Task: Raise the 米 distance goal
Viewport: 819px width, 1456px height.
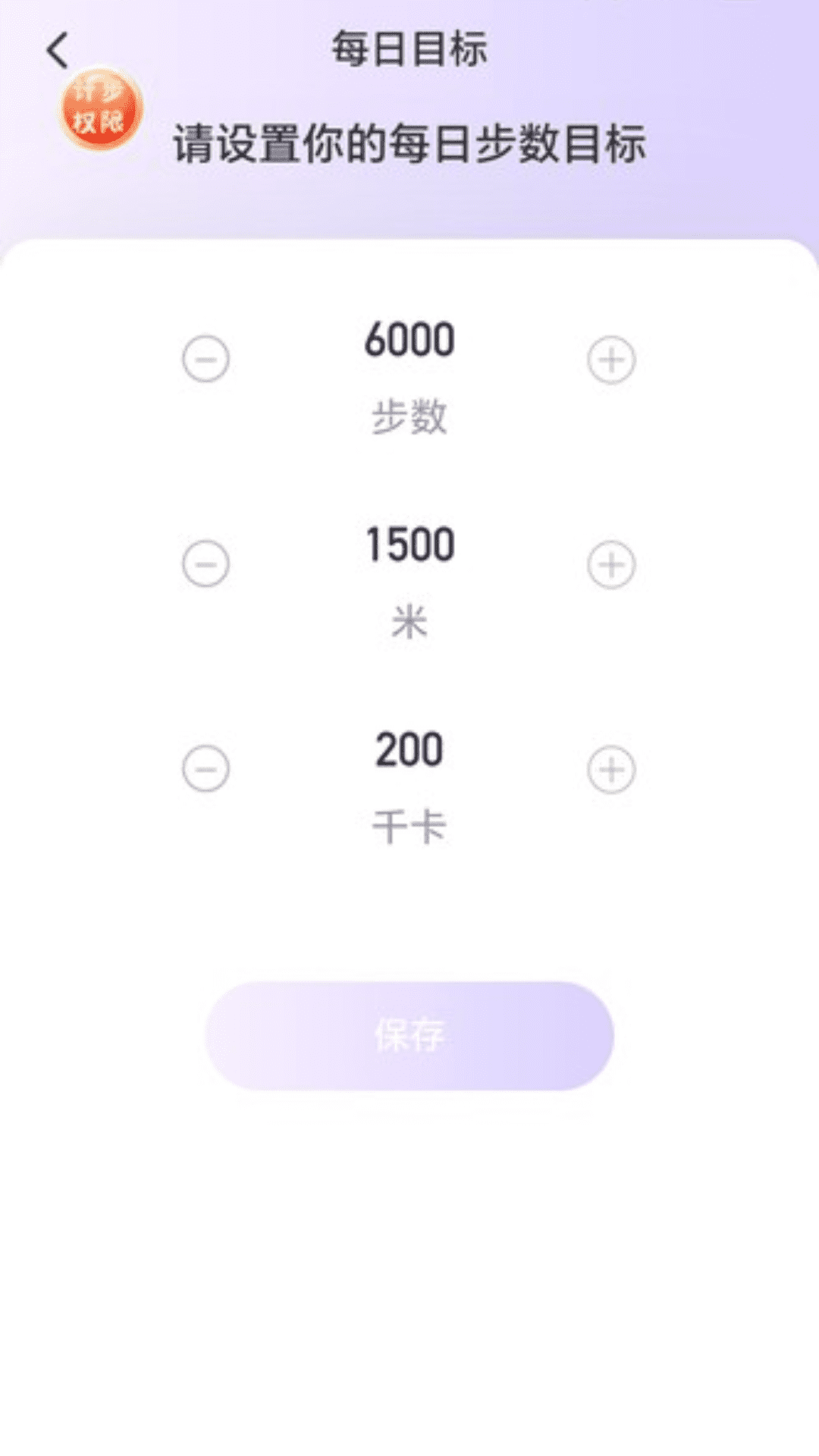Action: click(611, 565)
